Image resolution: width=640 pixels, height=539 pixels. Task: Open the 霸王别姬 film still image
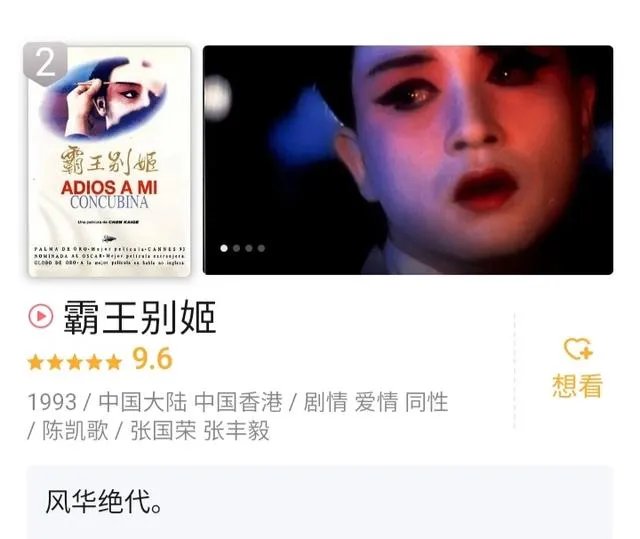(407, 159)
